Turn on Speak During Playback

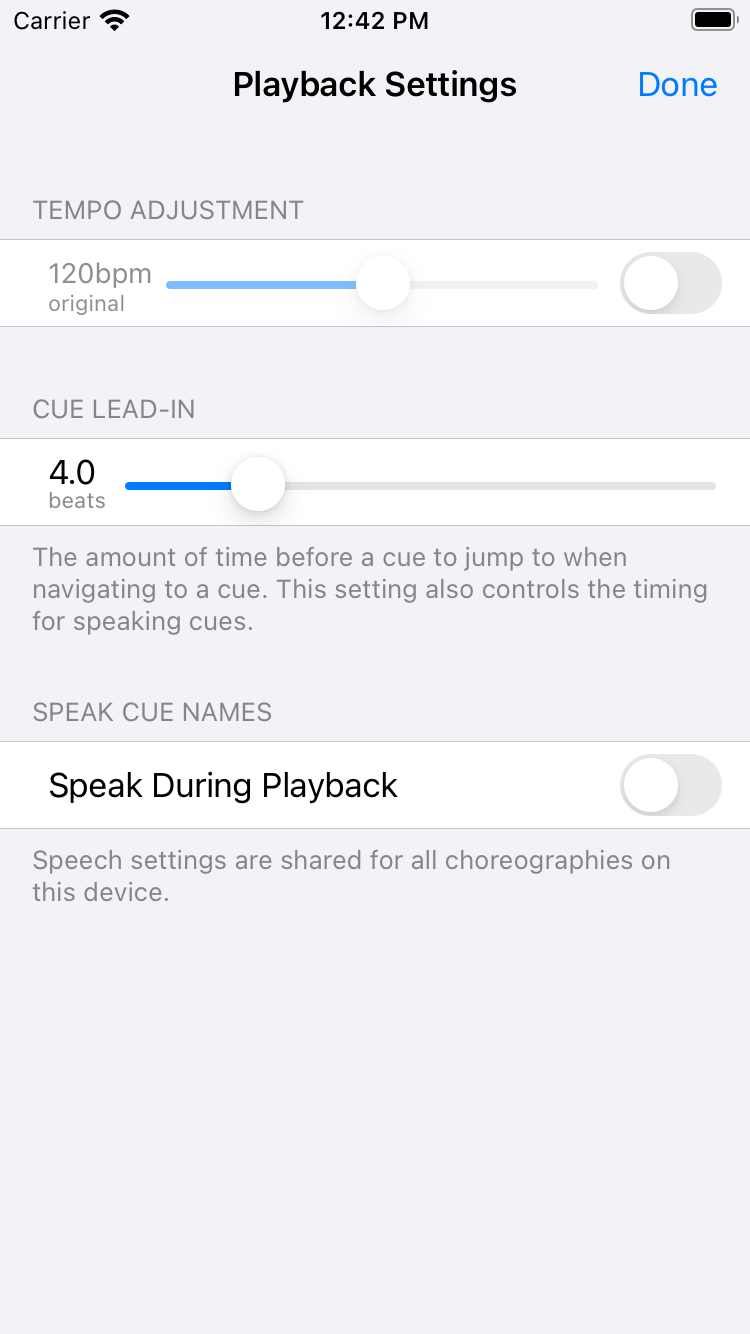(x=670, y=785)
